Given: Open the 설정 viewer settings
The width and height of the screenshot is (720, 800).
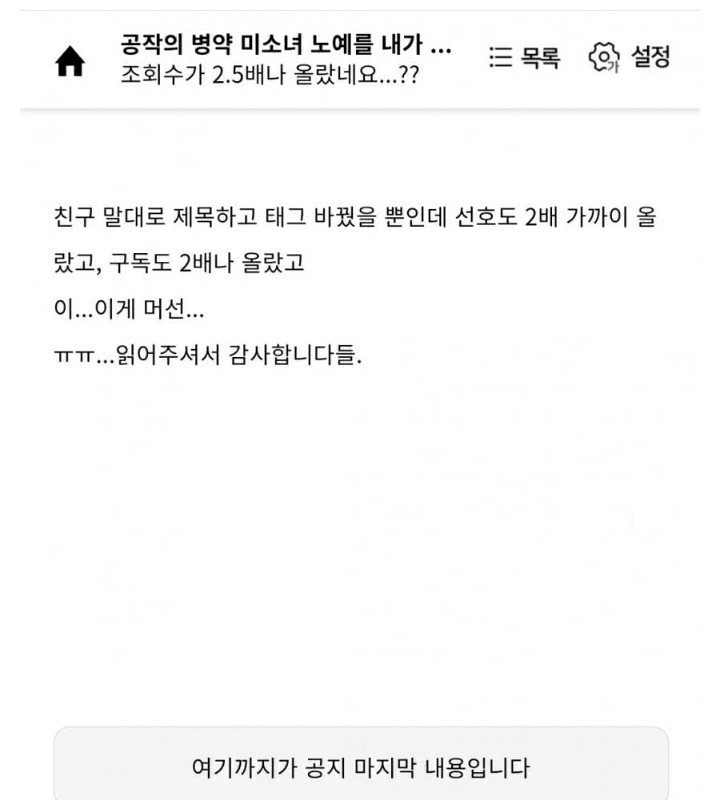Looking at the screenshot, I should coord(629,58).
